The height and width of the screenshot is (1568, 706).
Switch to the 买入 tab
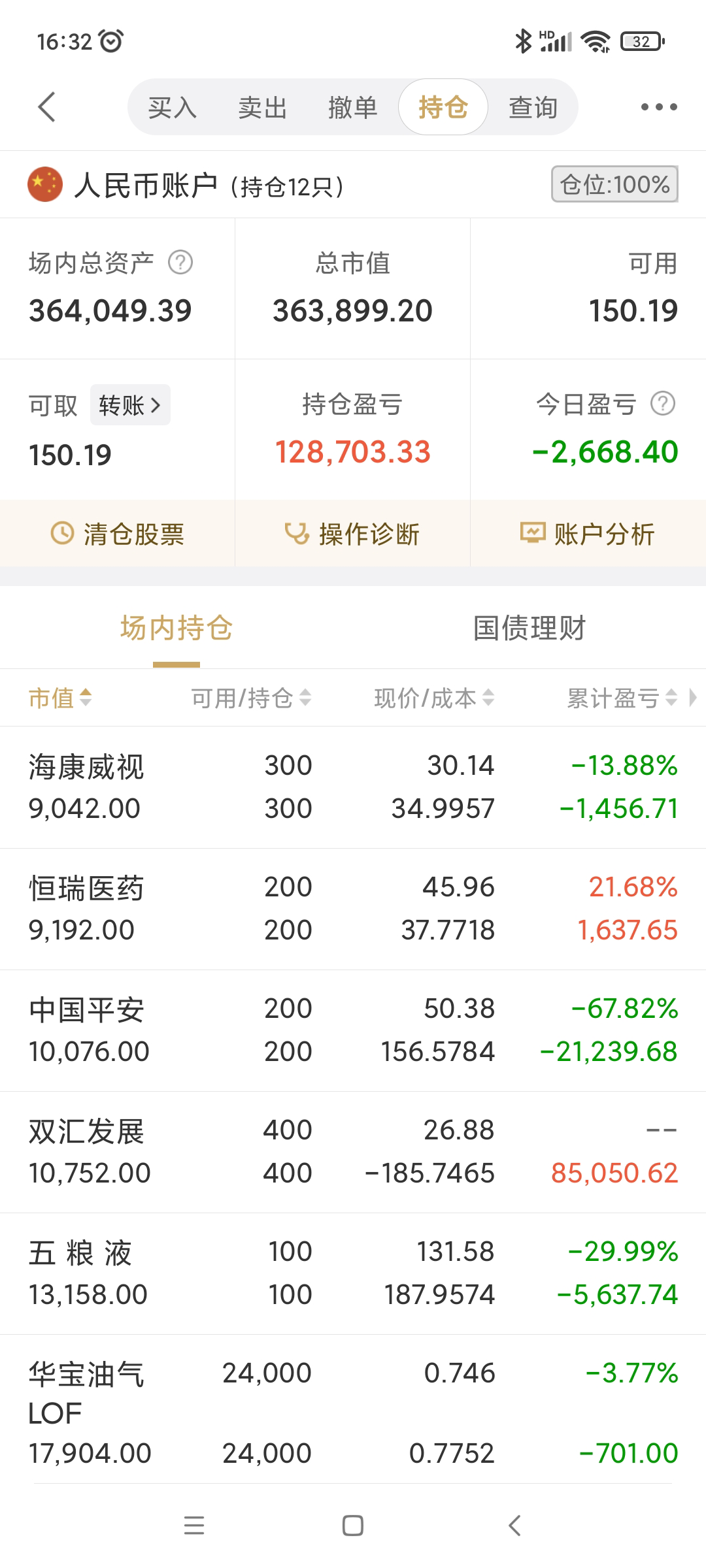click(x=172, y=108)
